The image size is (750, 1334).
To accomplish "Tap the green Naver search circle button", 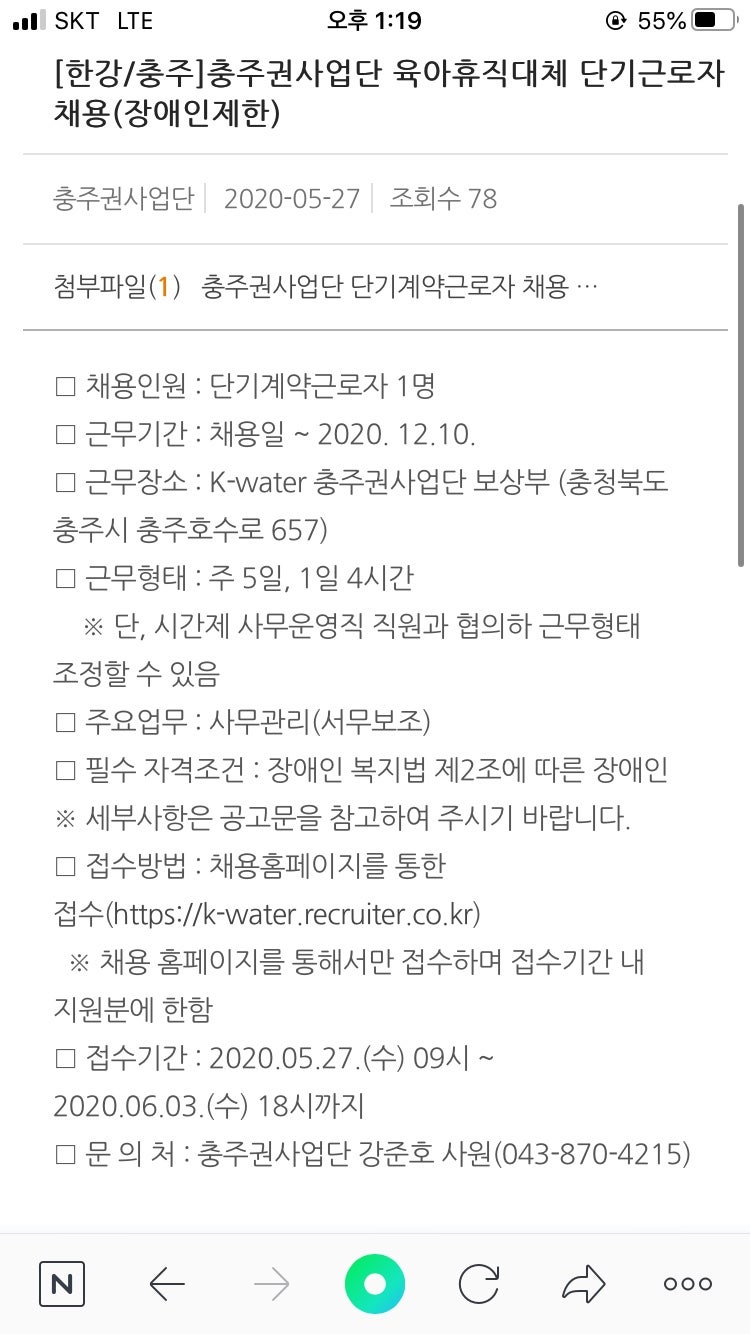I will [x=375, y=1284].
